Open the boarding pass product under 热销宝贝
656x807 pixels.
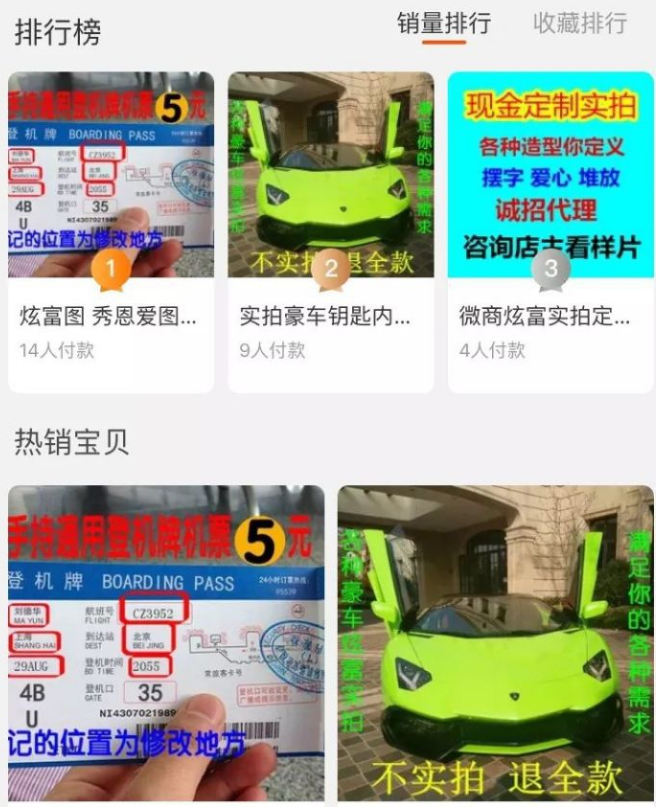166,643
